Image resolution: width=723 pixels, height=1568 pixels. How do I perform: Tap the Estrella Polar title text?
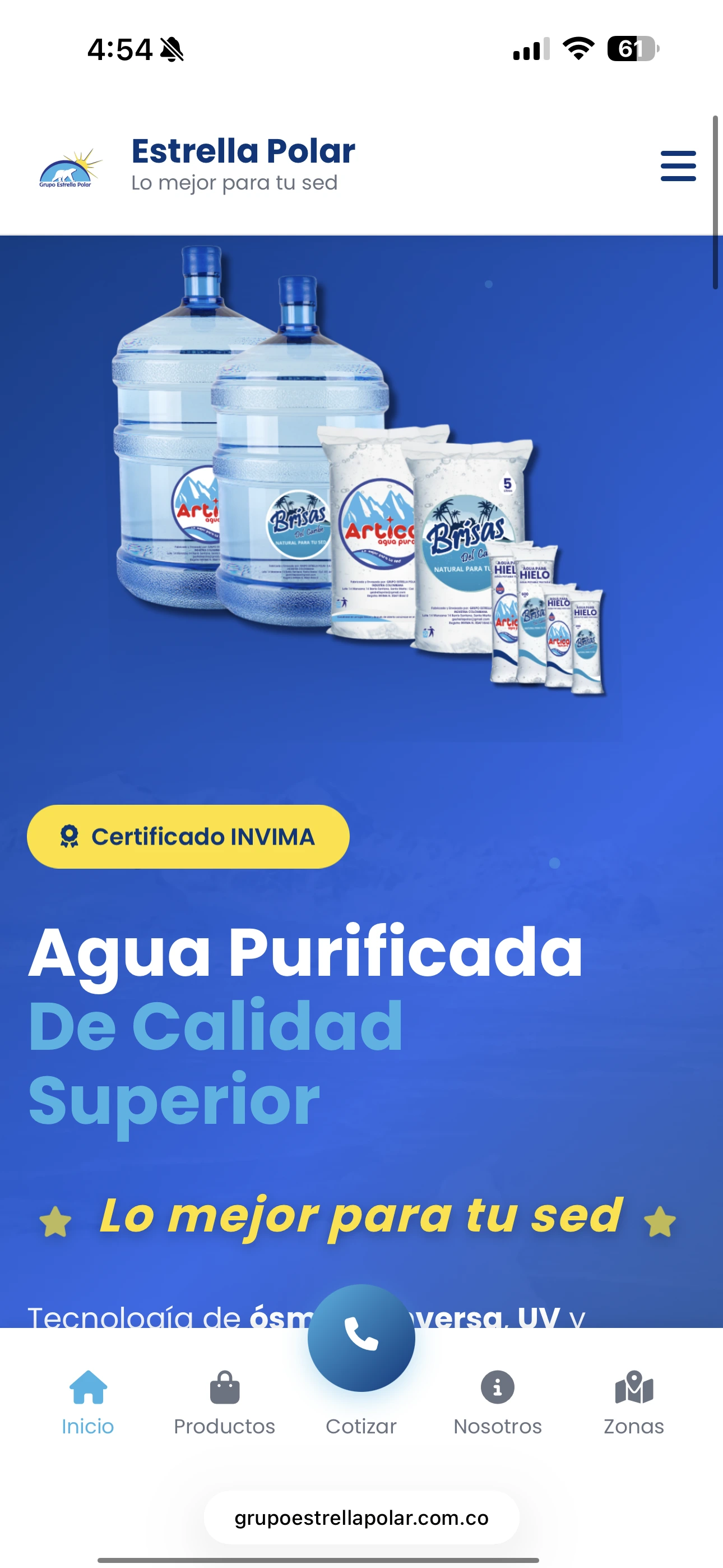(x=242, y=151)
